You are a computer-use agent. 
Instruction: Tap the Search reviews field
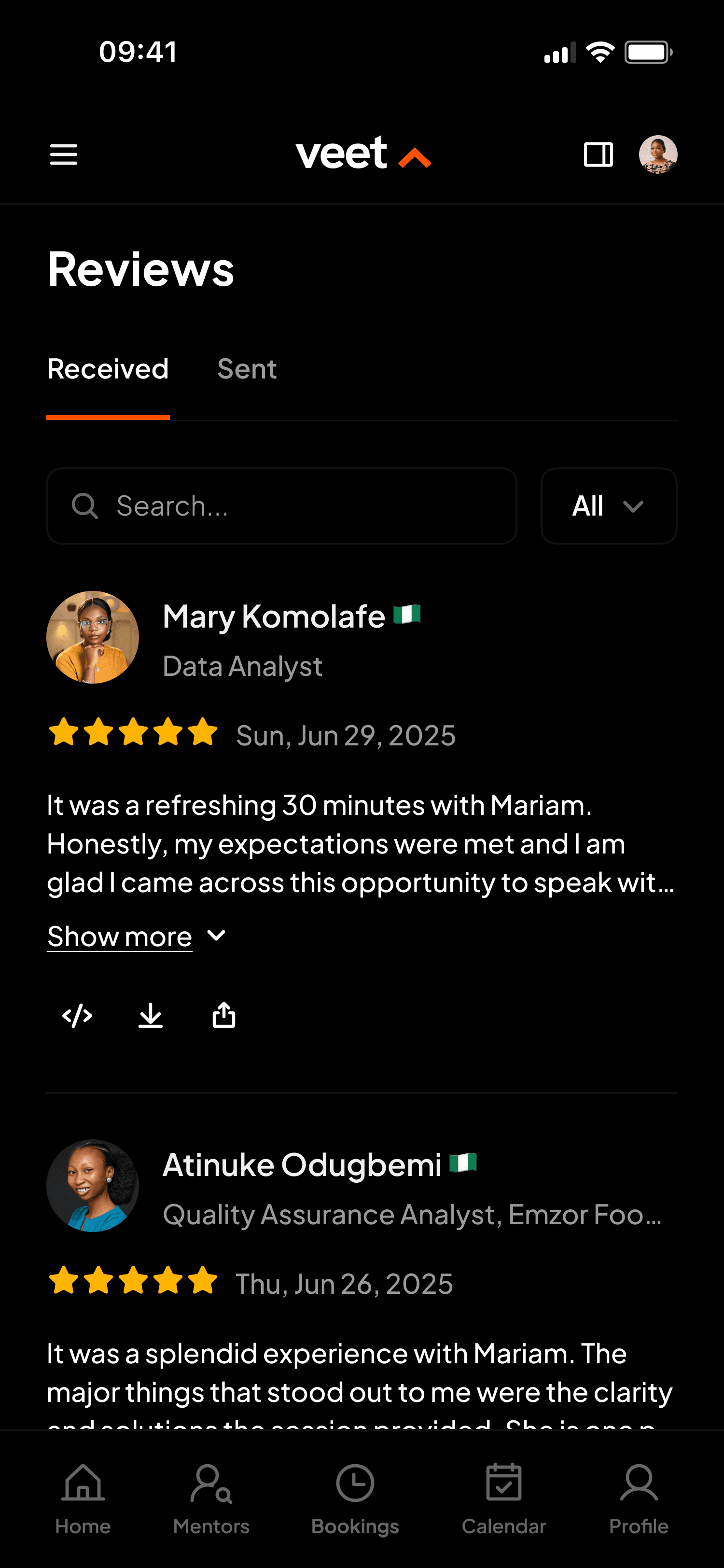click(282, 506)
